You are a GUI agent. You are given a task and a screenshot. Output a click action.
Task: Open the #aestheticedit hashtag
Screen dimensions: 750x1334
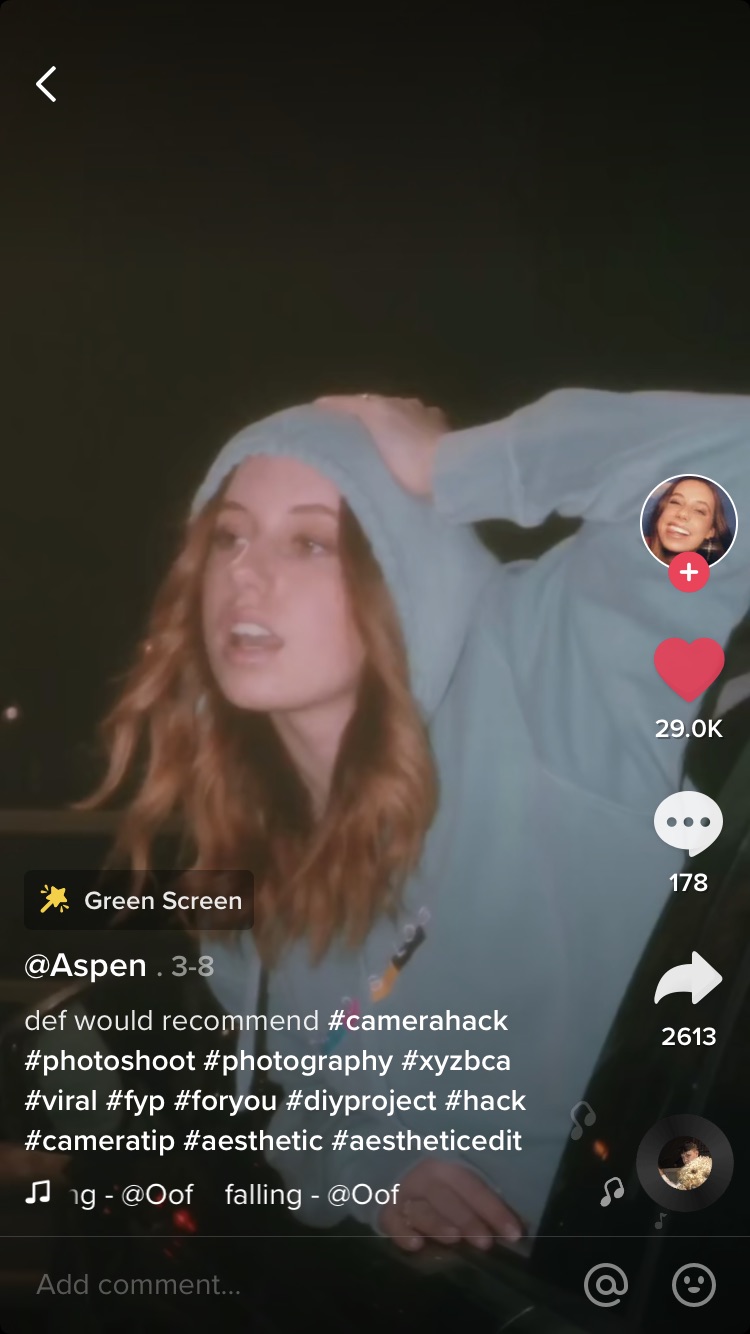tap(427, 1141)
